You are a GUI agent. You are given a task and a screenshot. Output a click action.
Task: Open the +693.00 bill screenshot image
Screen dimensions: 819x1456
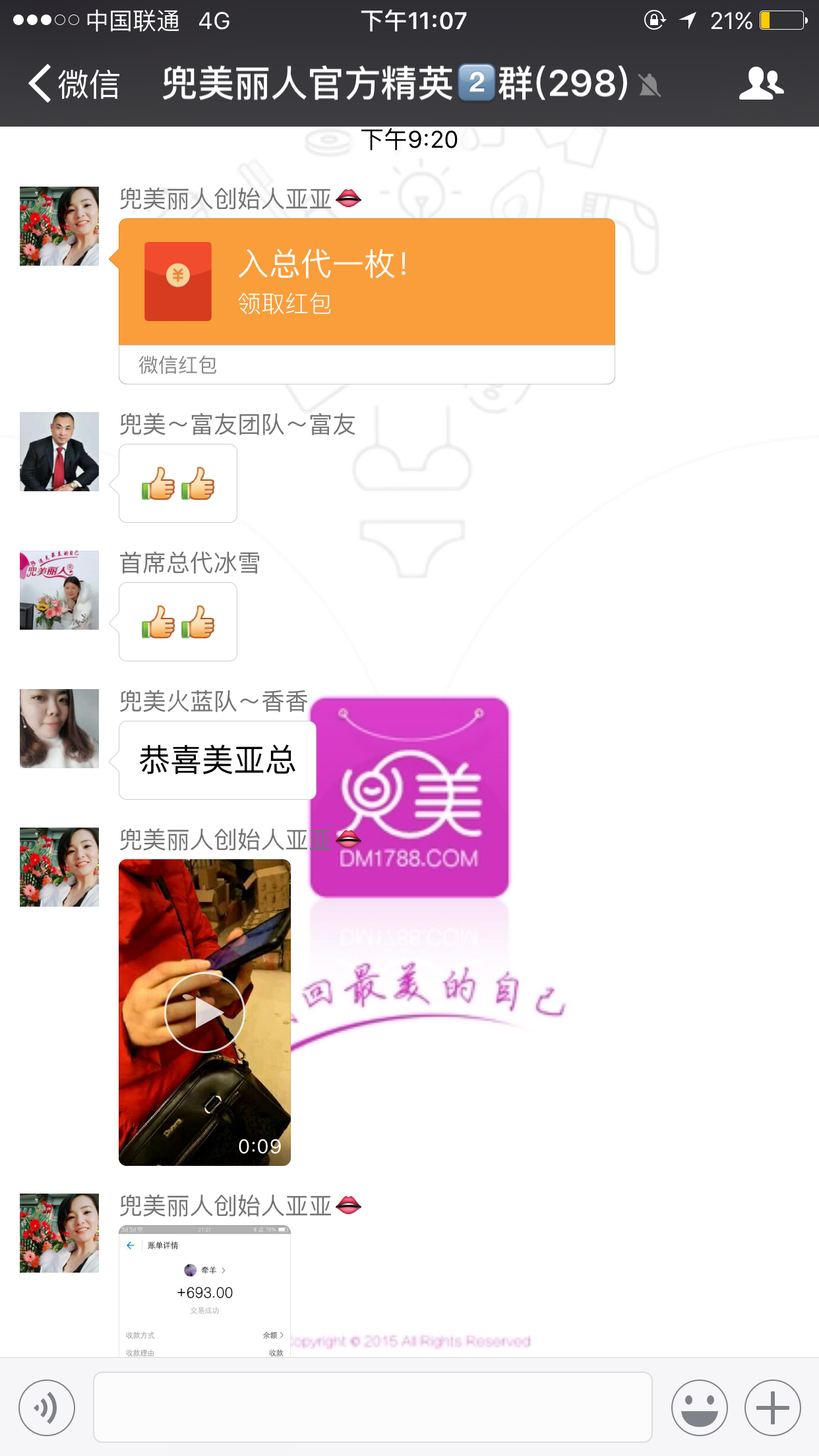204,1291
